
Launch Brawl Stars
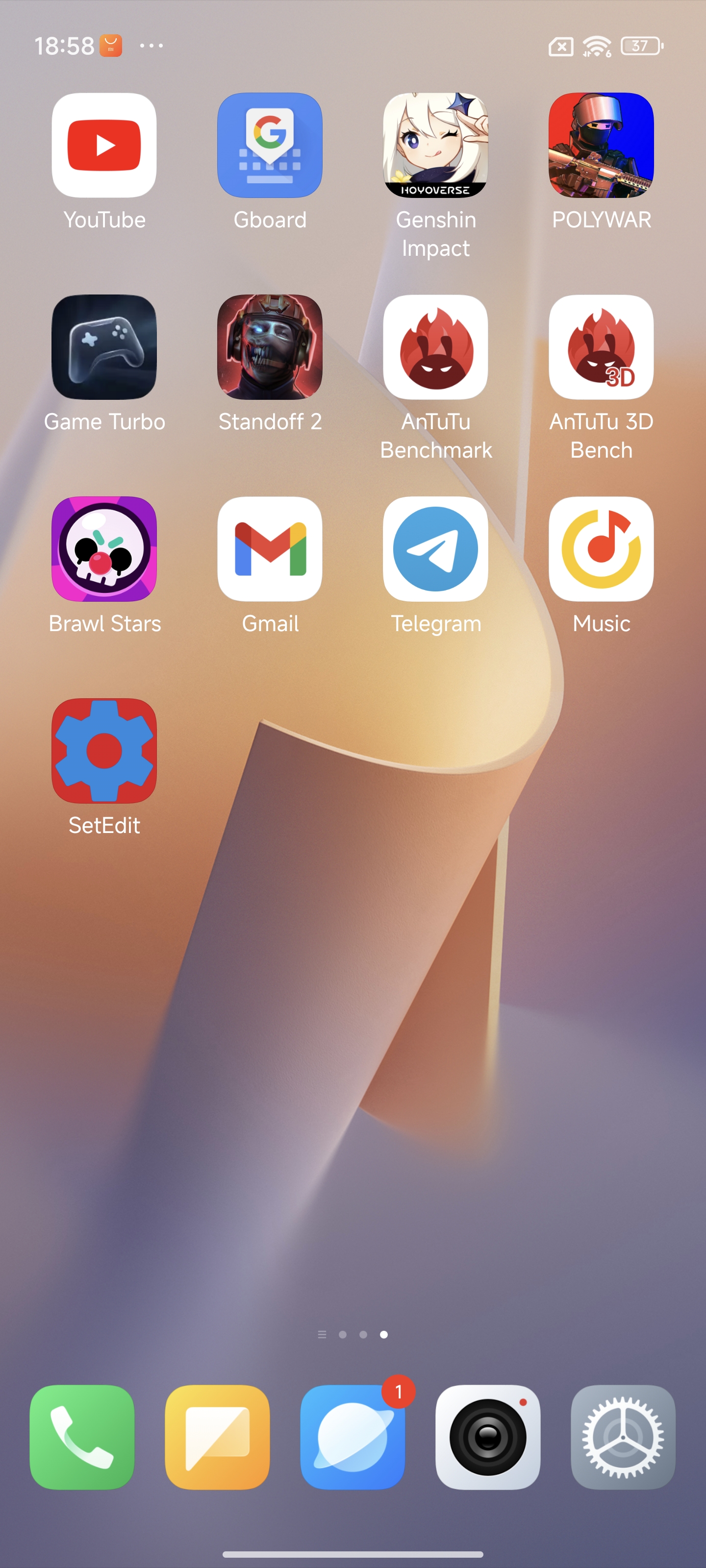[x=104, y=549]
